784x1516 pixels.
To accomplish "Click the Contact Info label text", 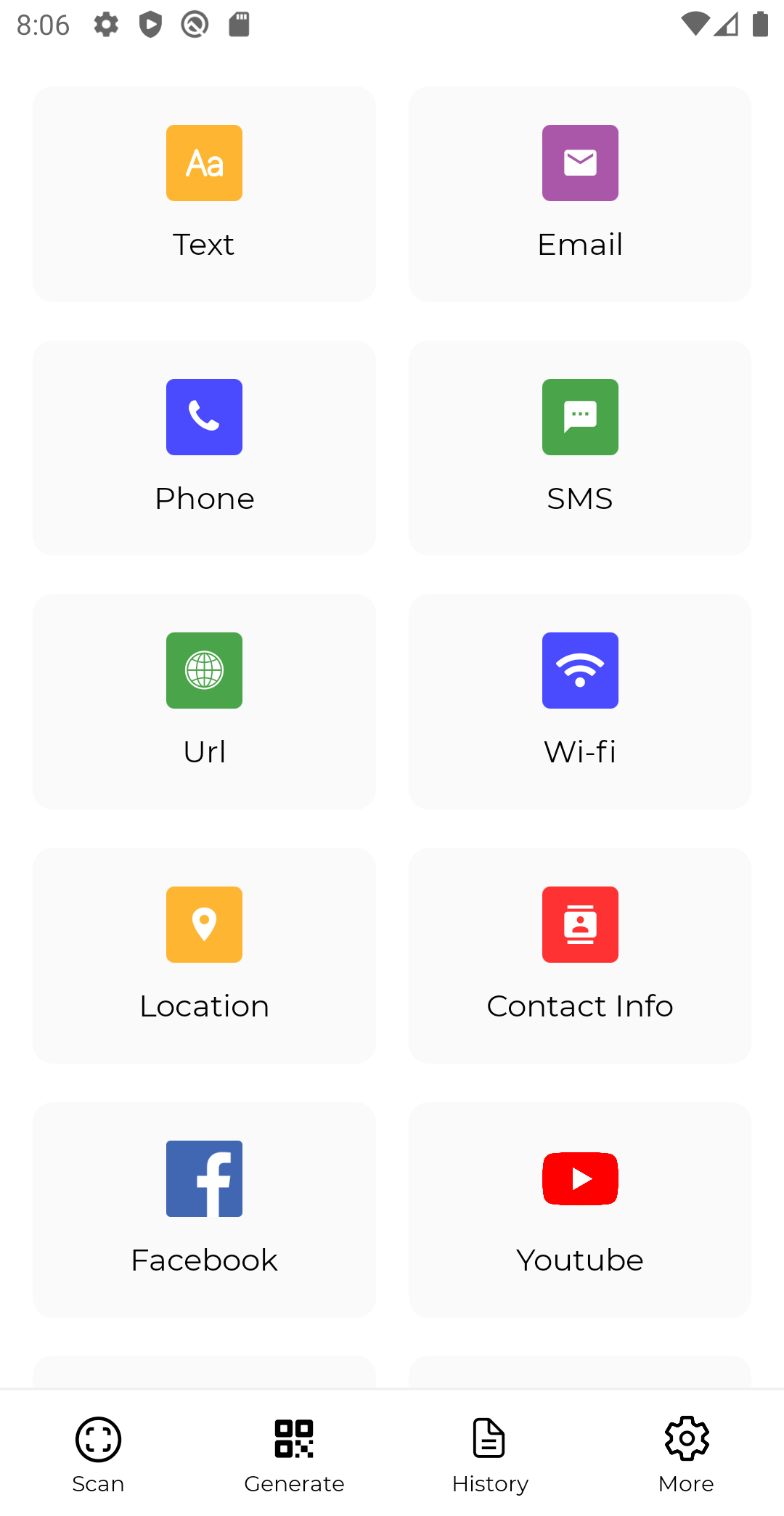I will point(579,1006).
